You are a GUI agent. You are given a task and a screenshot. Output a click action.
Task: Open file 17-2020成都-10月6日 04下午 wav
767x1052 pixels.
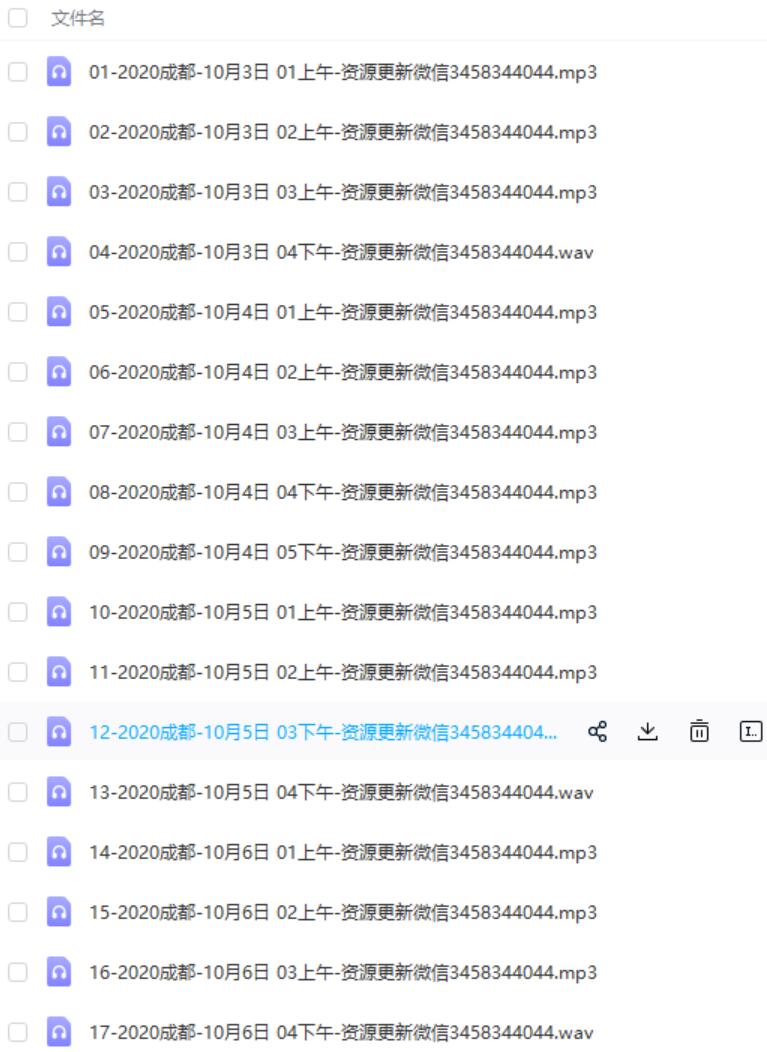coord(340,1032)
